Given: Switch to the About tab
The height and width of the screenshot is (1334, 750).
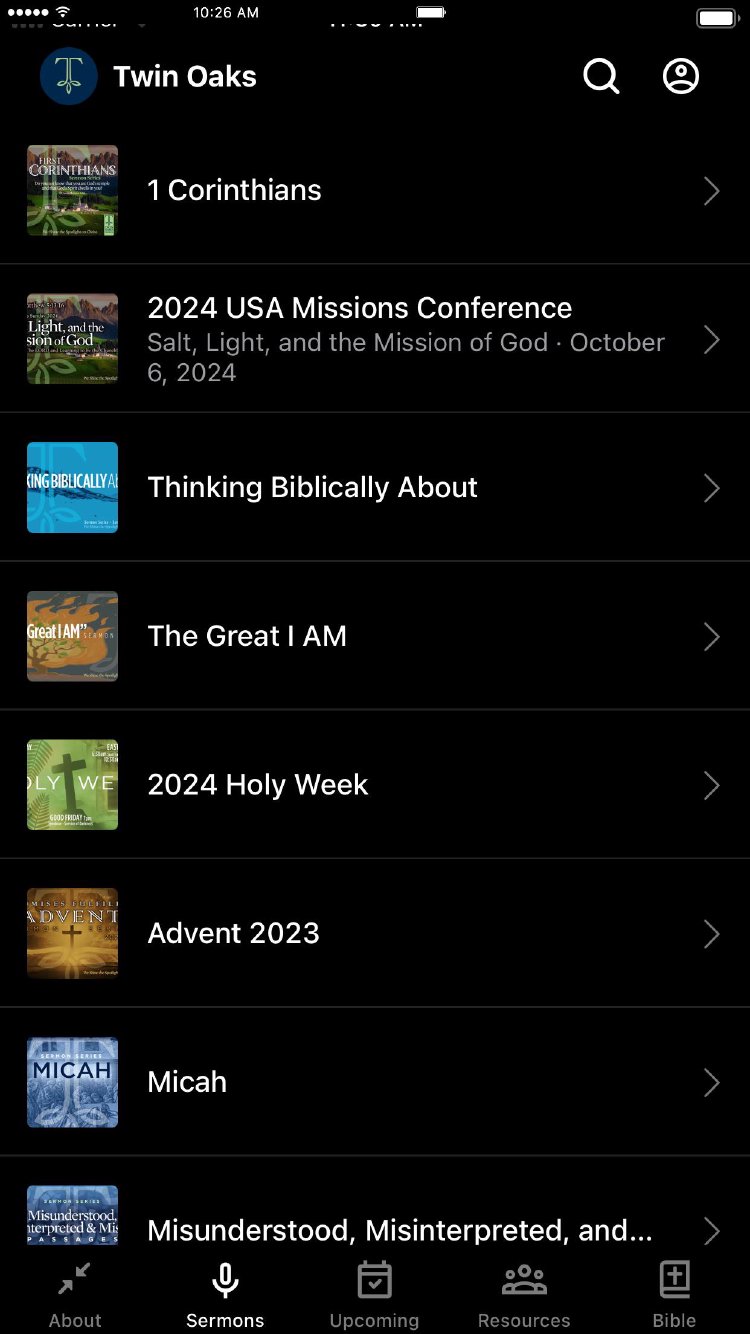Looking at the screenshot, I should coord(75,1295).
